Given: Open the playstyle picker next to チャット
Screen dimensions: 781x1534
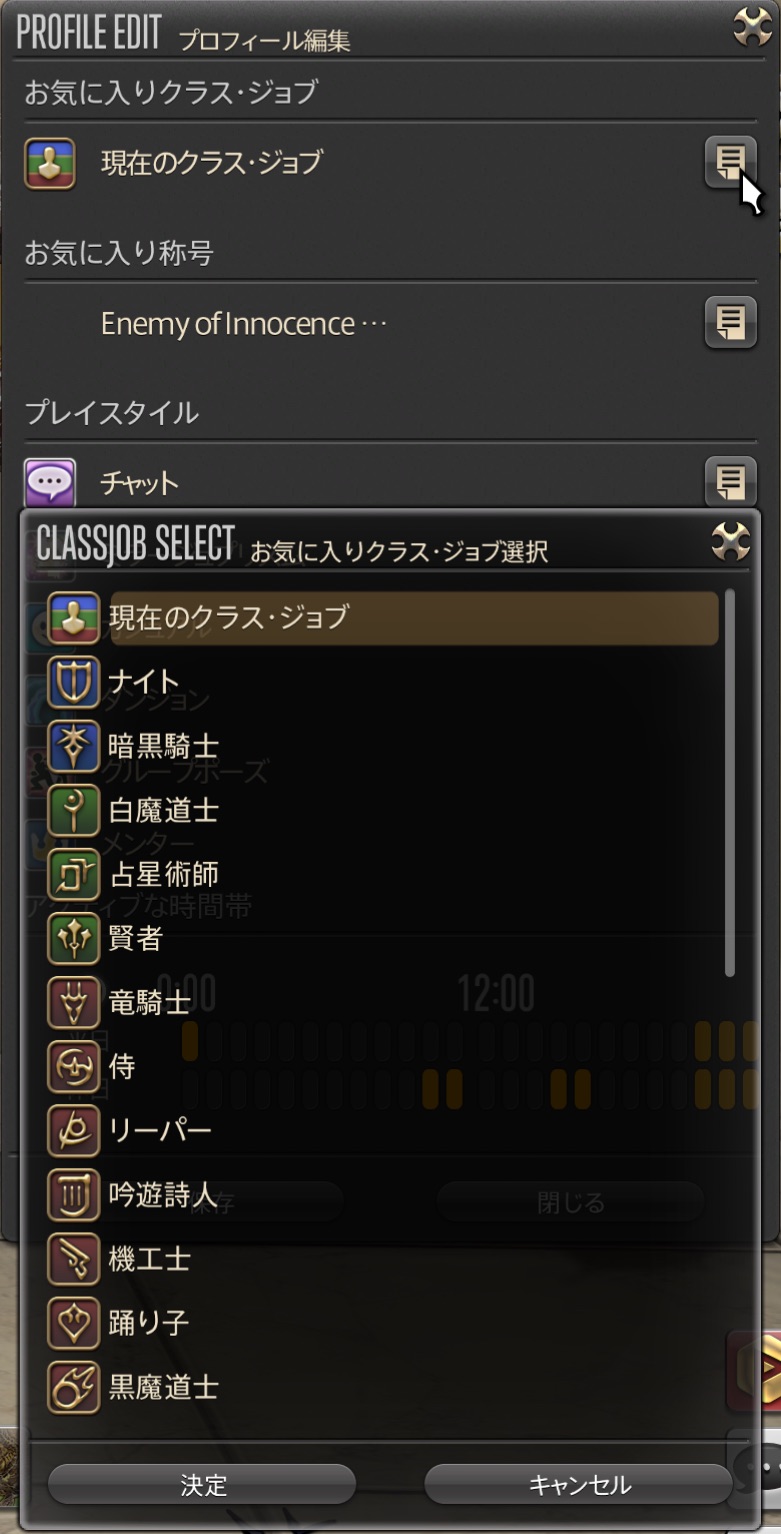Looking at the screenshot, I should [730, 482].
